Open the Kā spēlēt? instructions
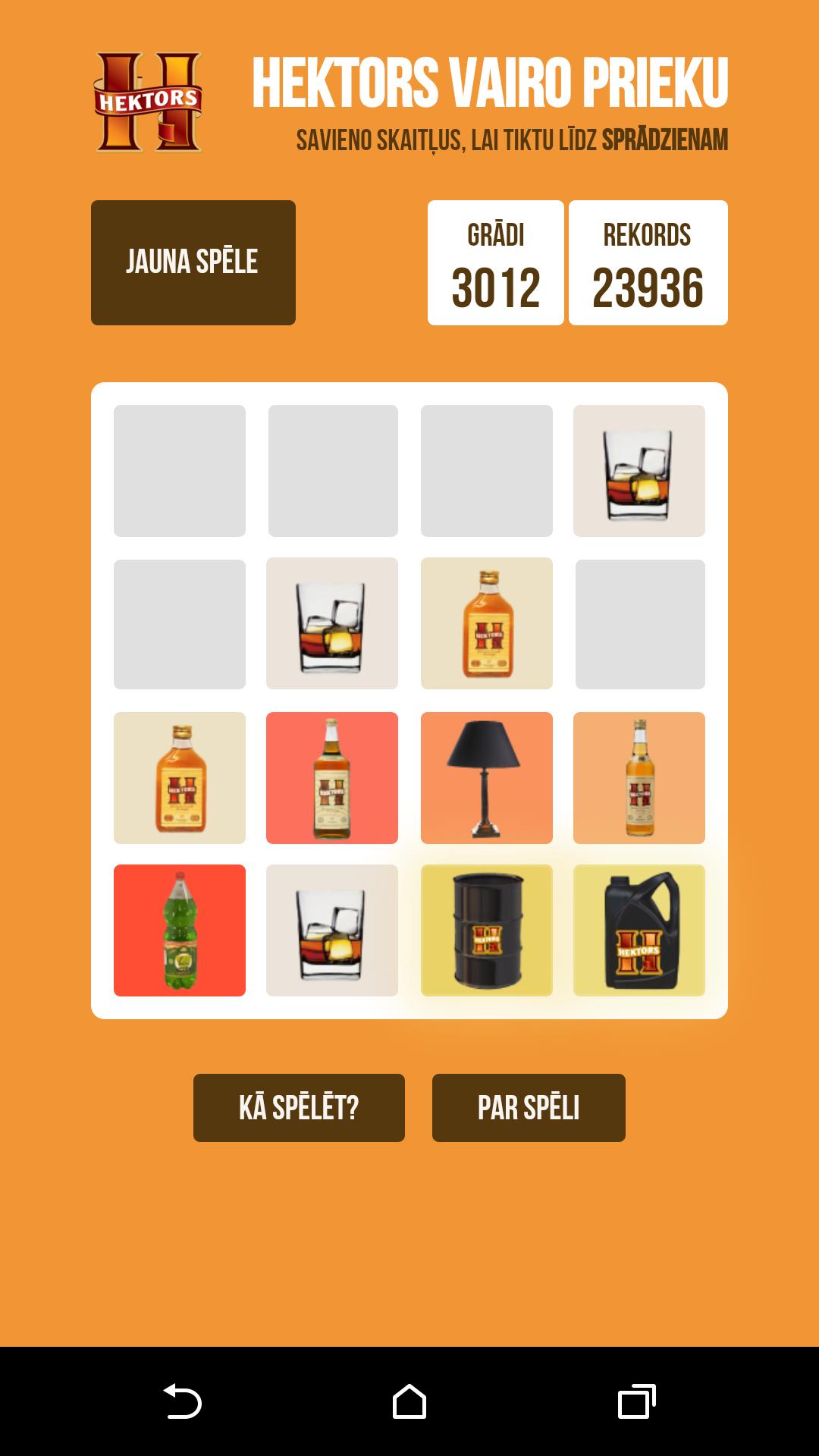 [x=299, y=1107]
